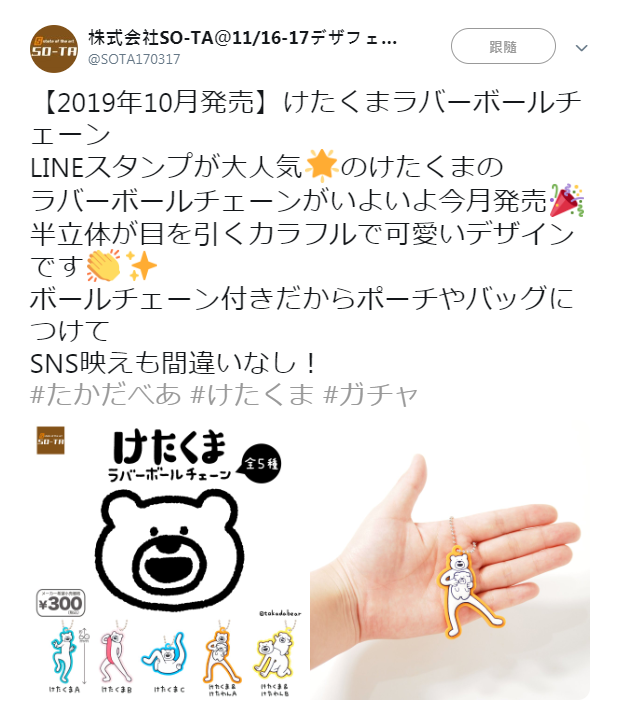Tap the 跟隨 follow button

(503, 46)
